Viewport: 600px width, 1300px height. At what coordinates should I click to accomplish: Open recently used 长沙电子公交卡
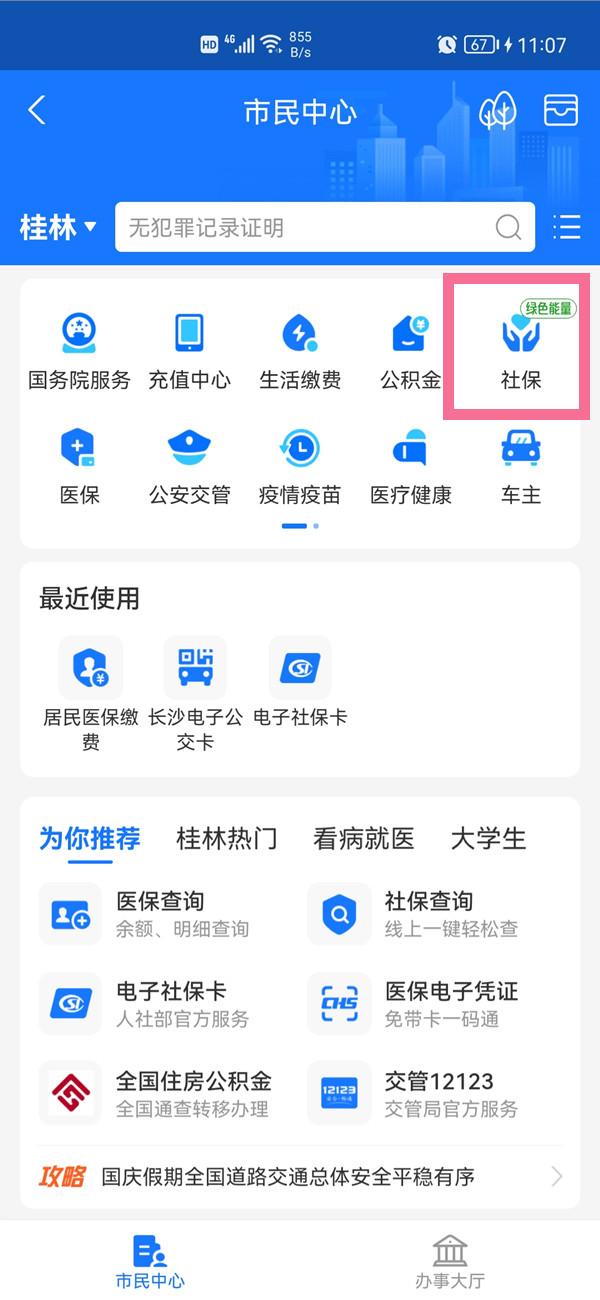click(195, 689)
